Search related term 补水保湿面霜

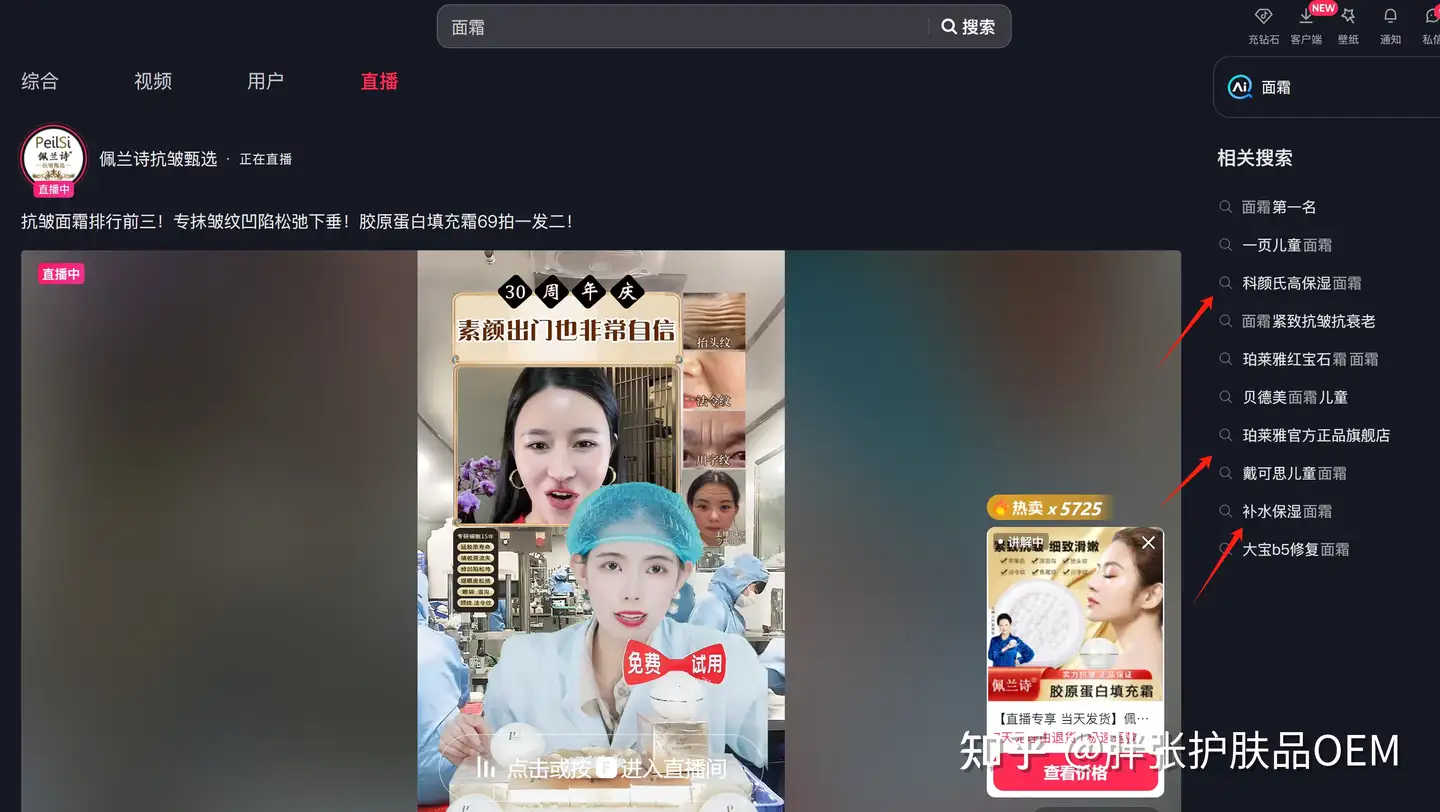(x=1286, y=511)
